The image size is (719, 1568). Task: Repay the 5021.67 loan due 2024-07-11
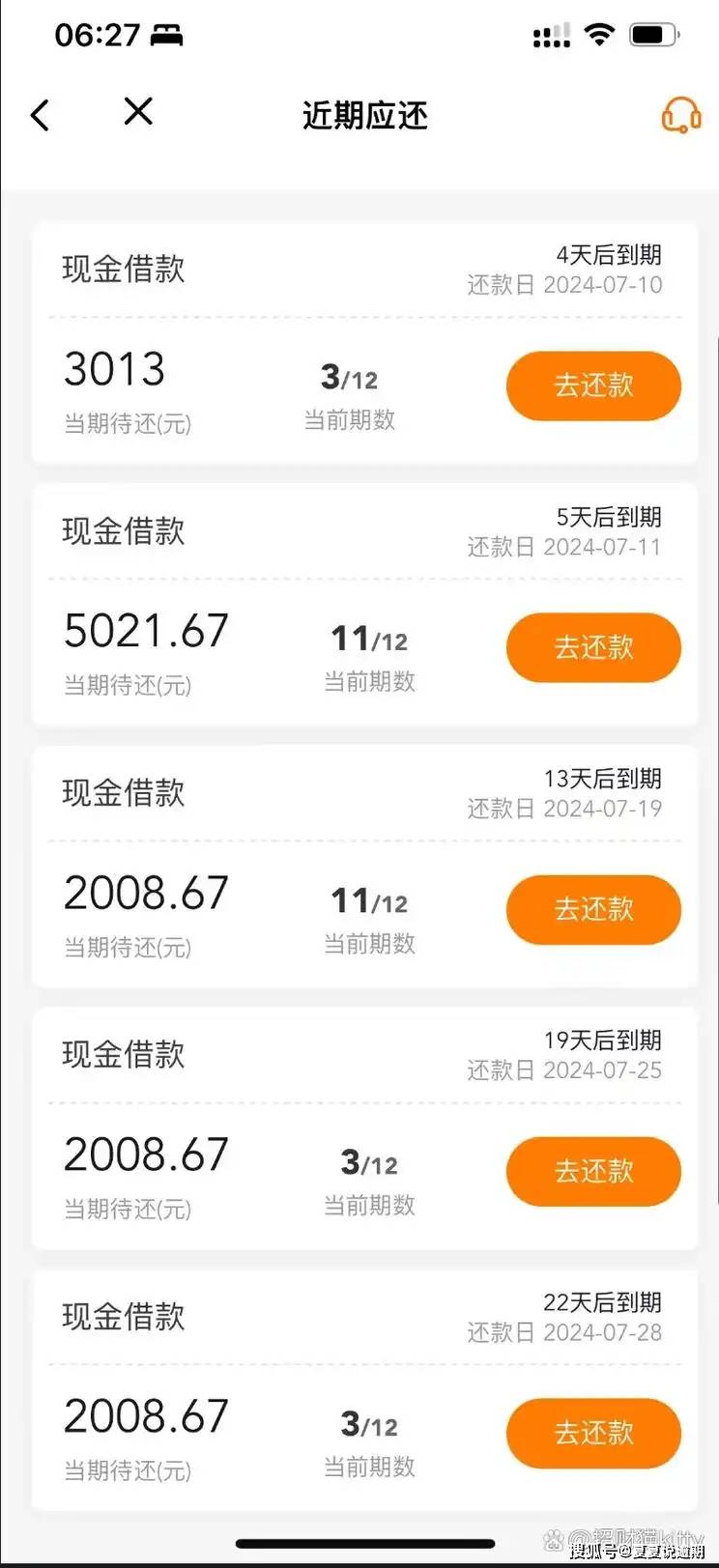coord(593,647)
